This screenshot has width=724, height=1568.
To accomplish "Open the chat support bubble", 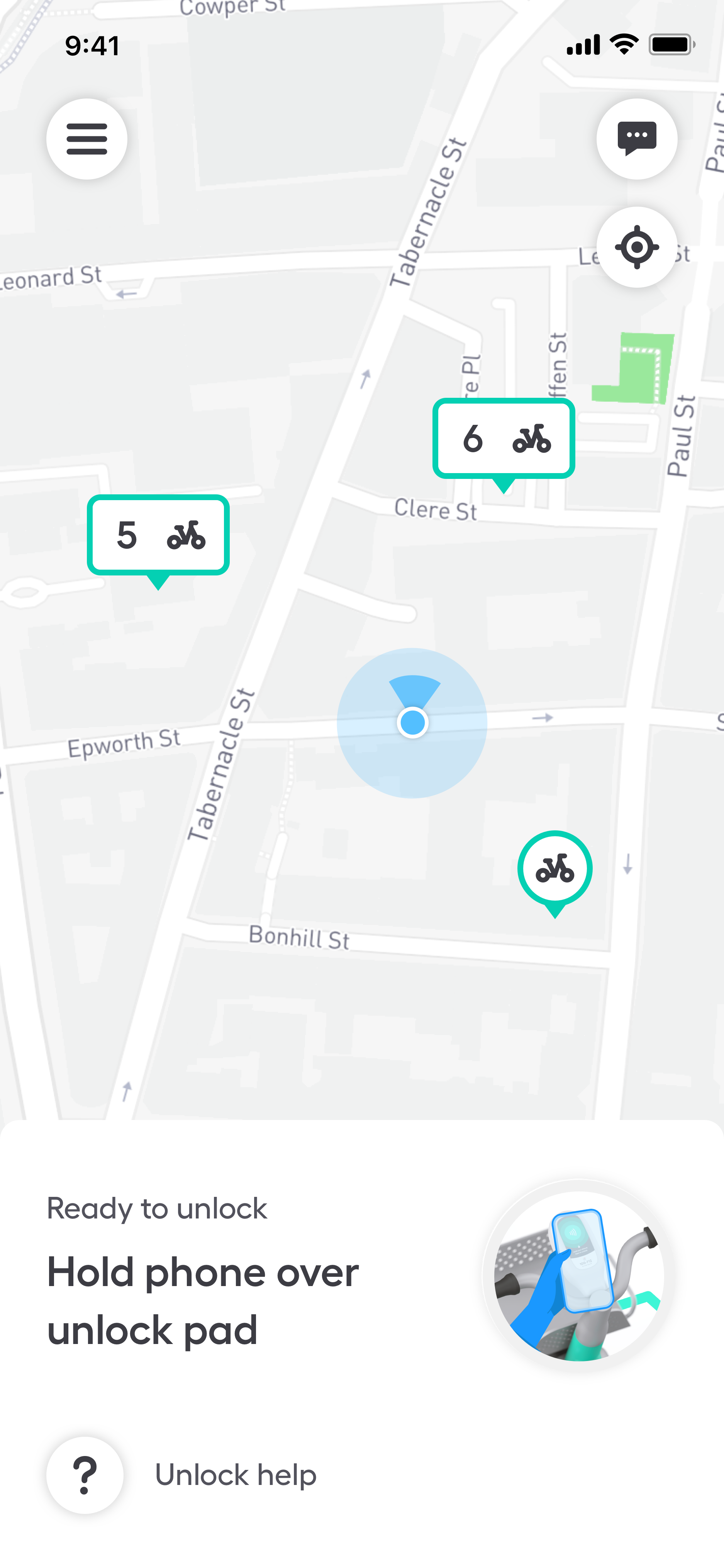I will tap(636, 139).
